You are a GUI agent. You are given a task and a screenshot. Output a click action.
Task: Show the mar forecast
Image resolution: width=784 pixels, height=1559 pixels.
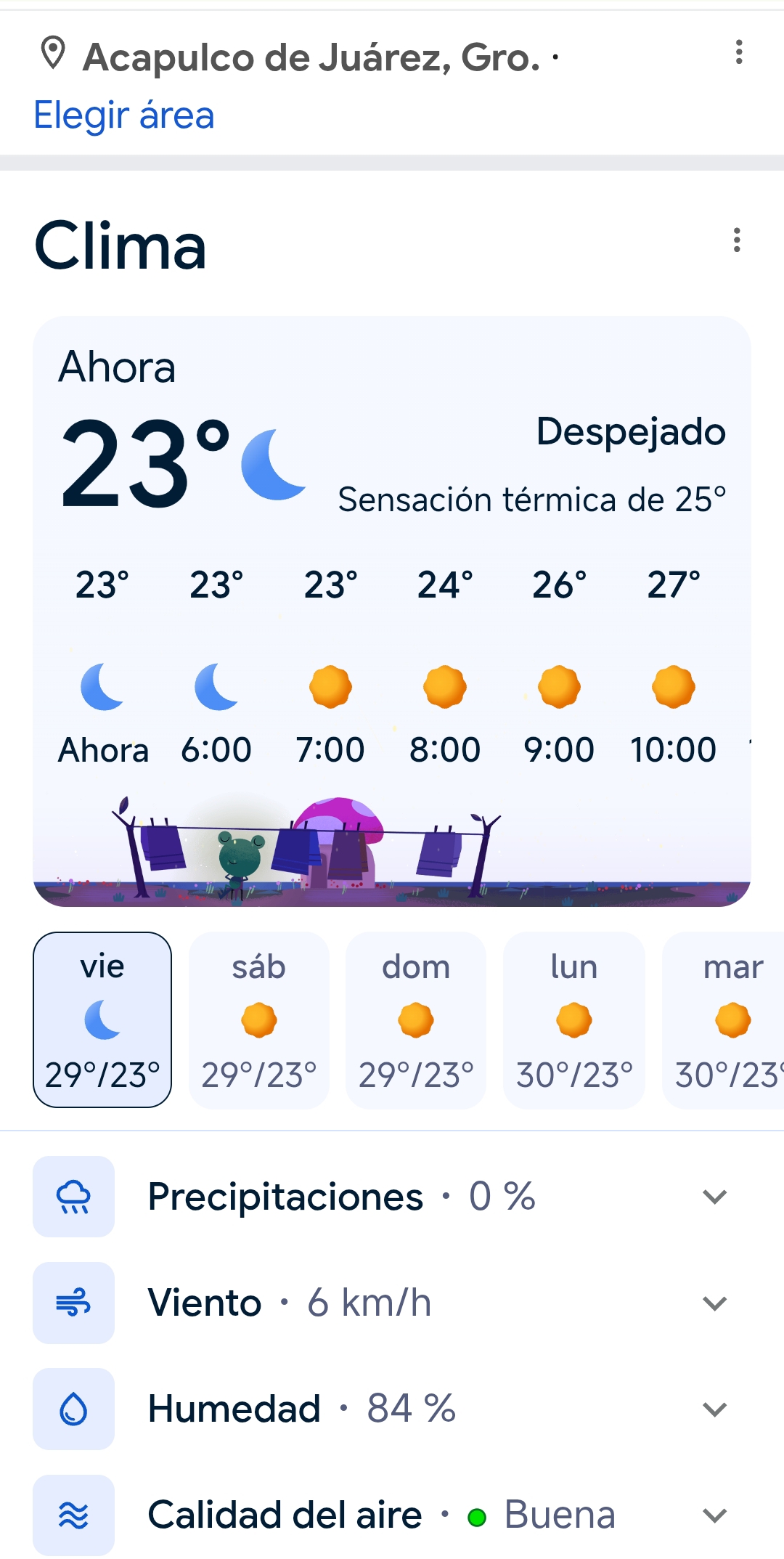coord(726,1019)
